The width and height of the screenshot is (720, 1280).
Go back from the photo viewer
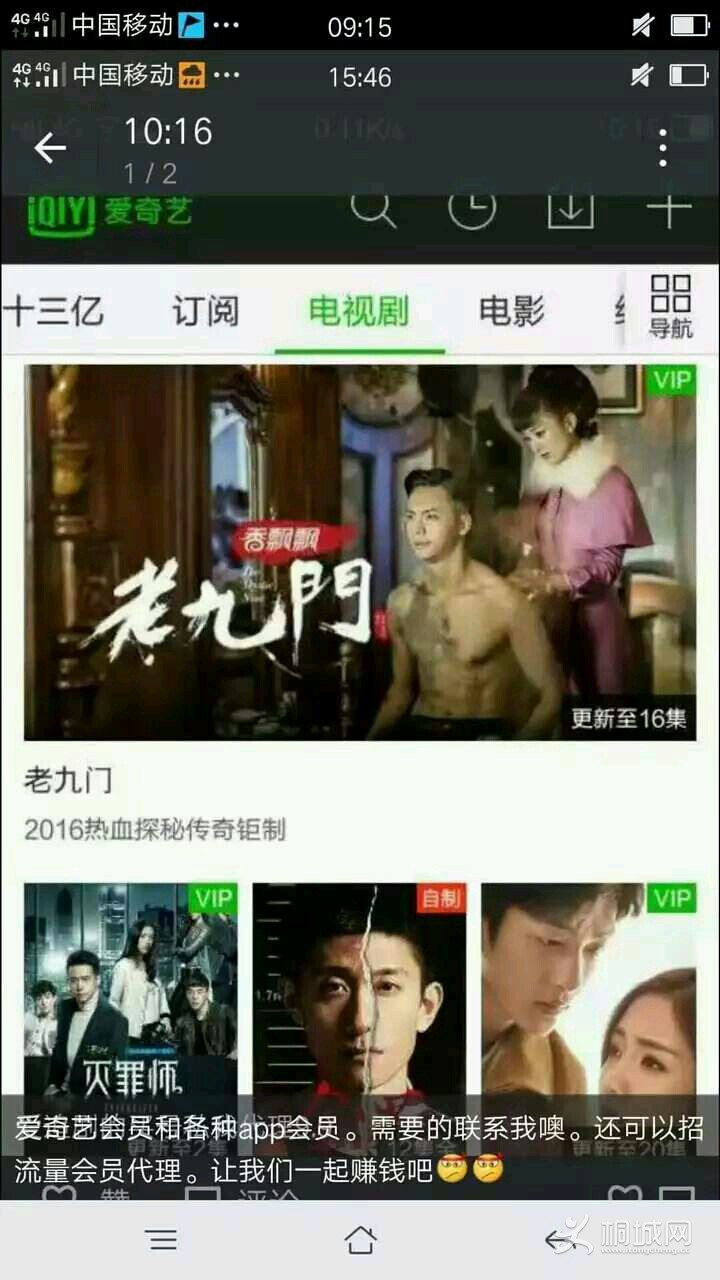pos(50,149)
